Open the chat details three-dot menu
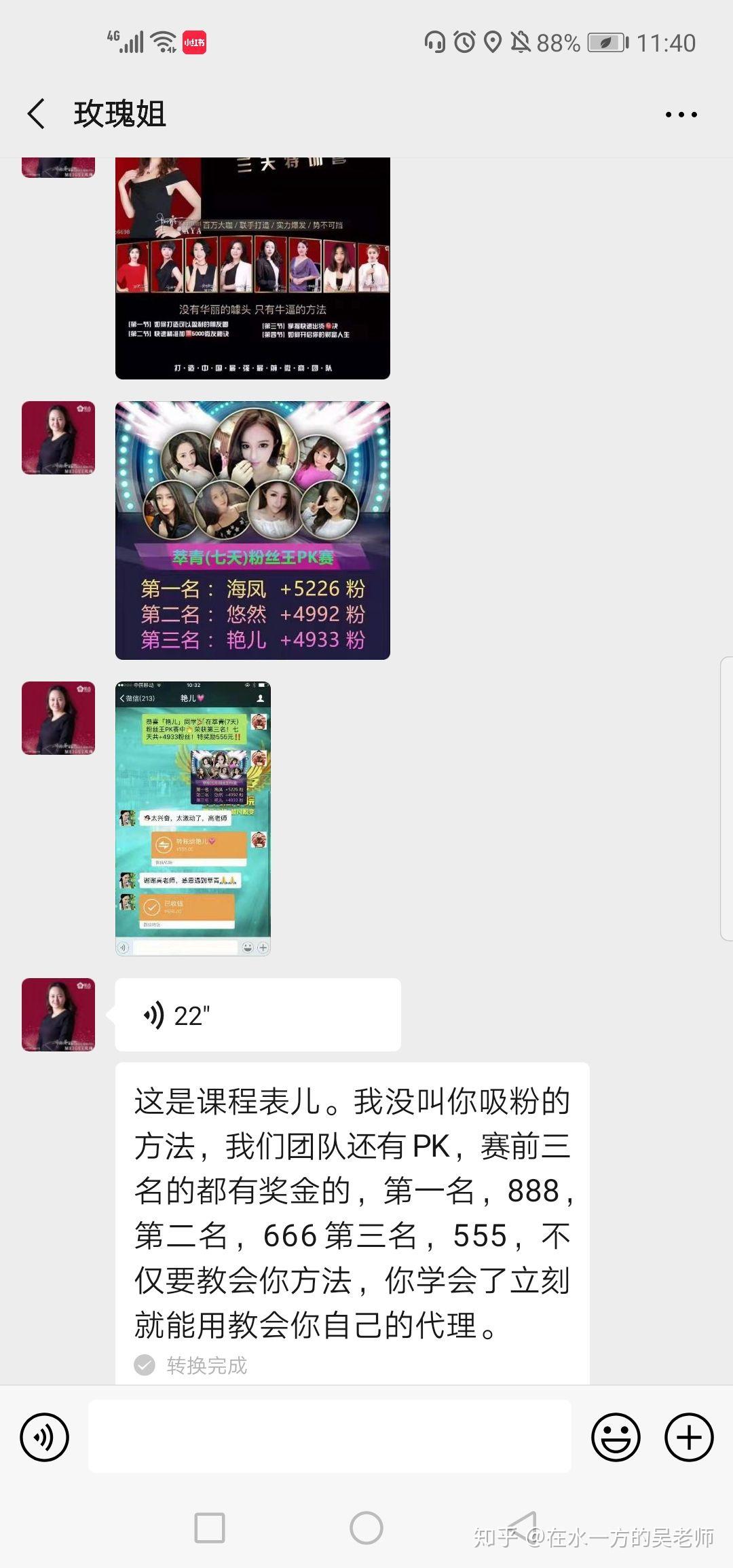The image size is (733, 1568). pyautogui.click(x=681, y=114)
